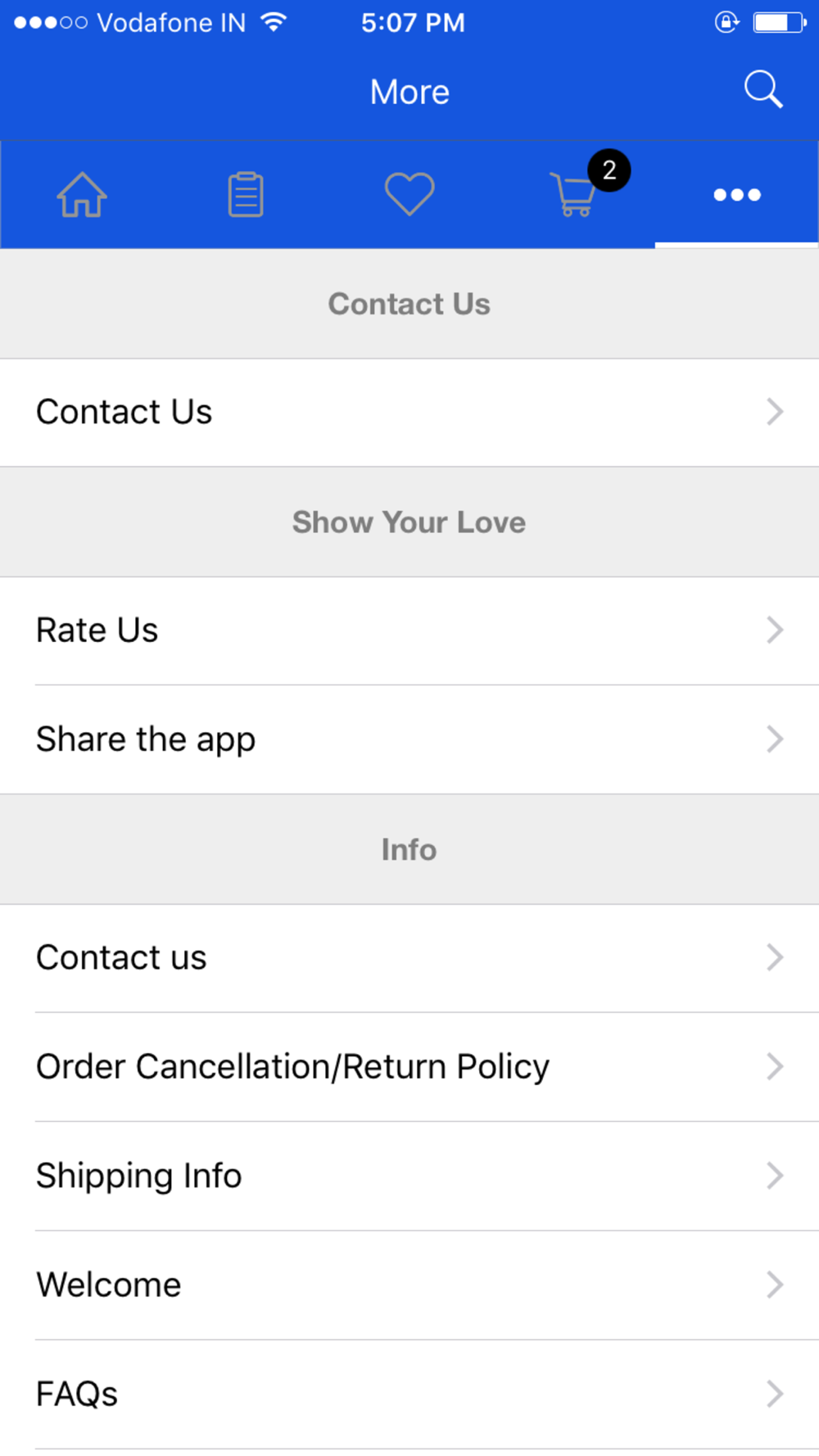
Task: Open the search icon in header
Action: point(762,90)
